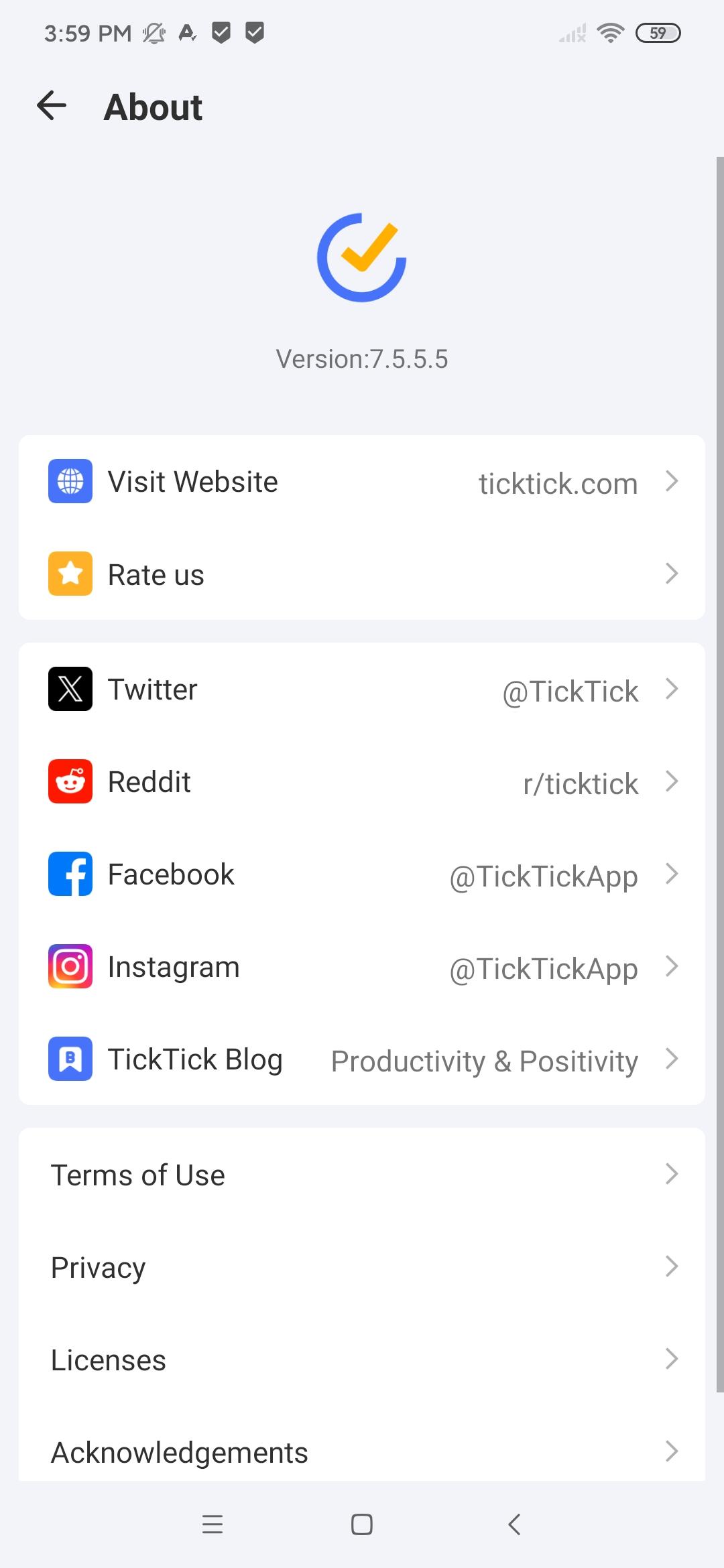Open the Rate us option
This screenshot has height=1568, width=724.
coord(362,574)
